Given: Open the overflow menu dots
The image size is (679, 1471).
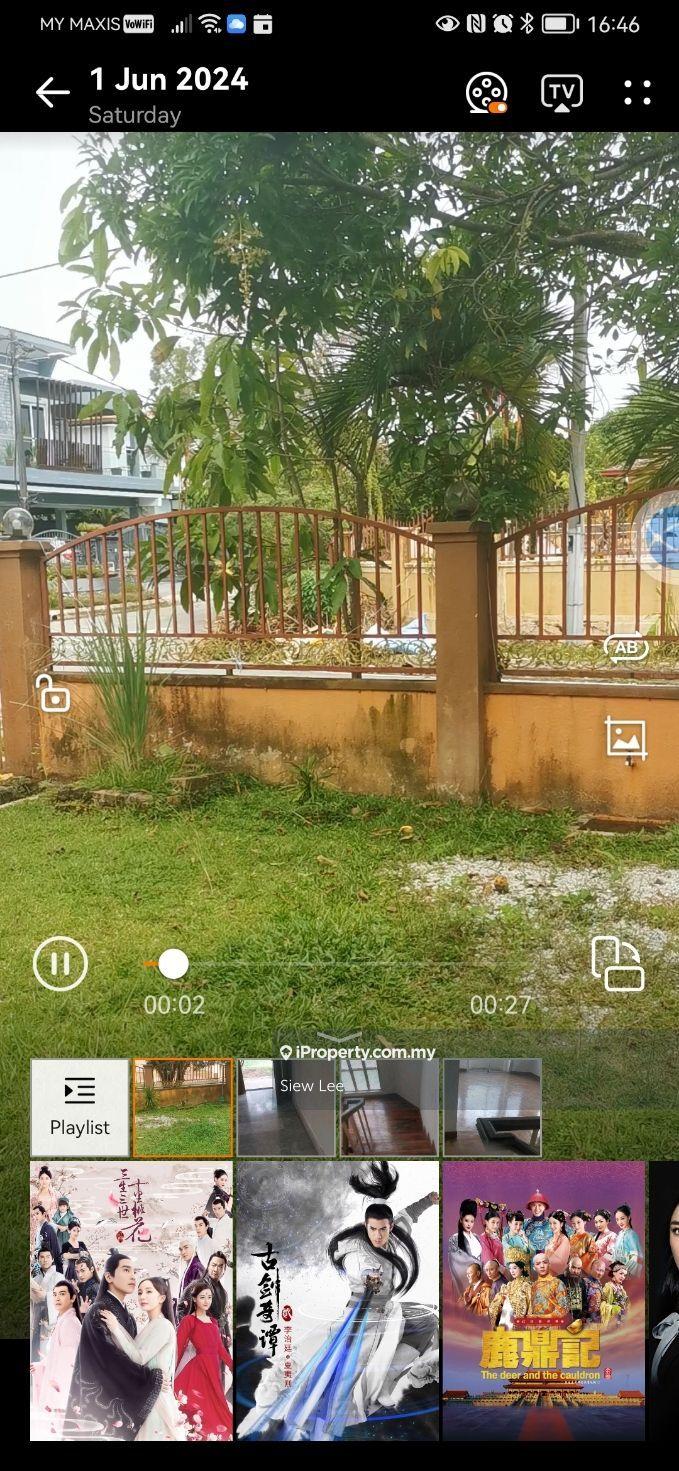Looking at the screenshot, I should click(x=637, y=93).
